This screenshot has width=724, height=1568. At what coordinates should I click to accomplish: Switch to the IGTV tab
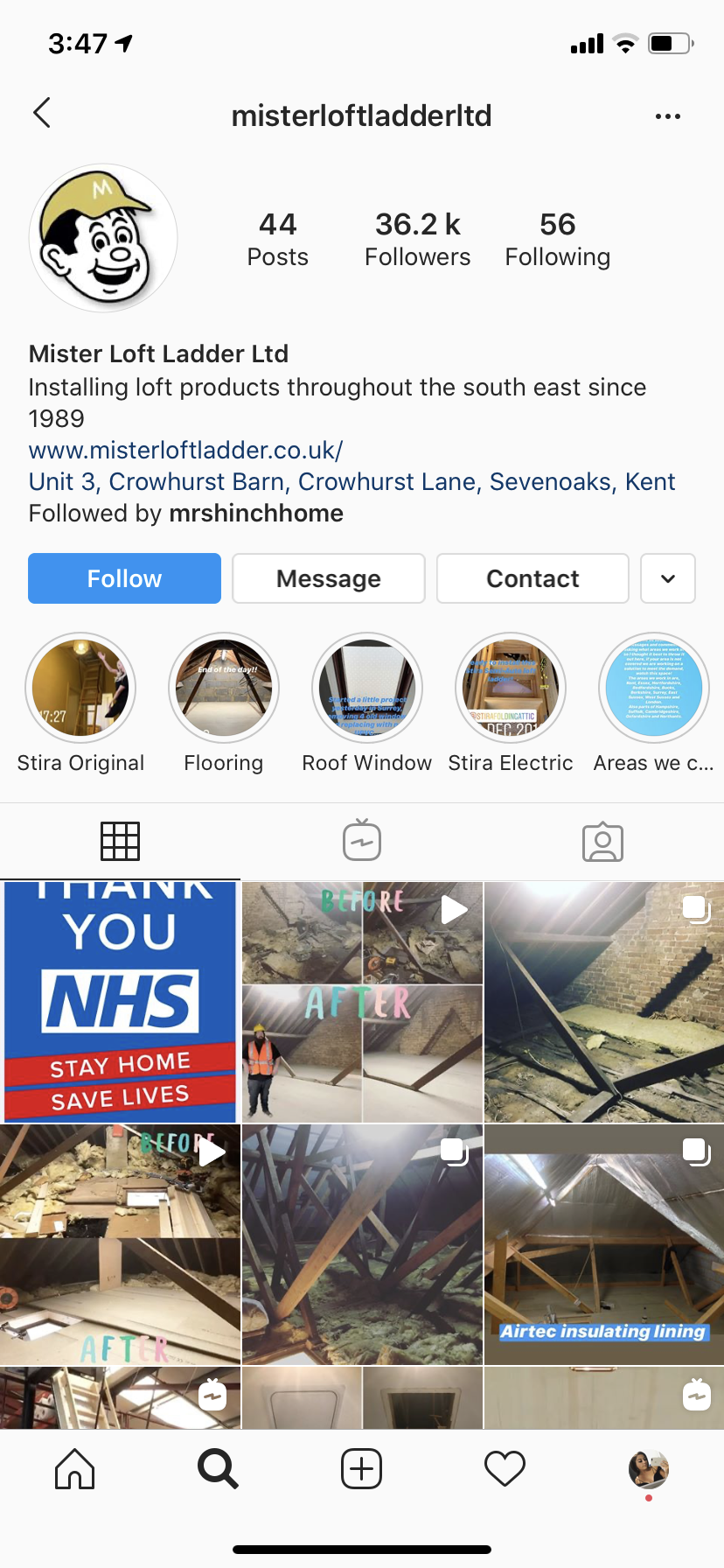(x=361, y=841)
